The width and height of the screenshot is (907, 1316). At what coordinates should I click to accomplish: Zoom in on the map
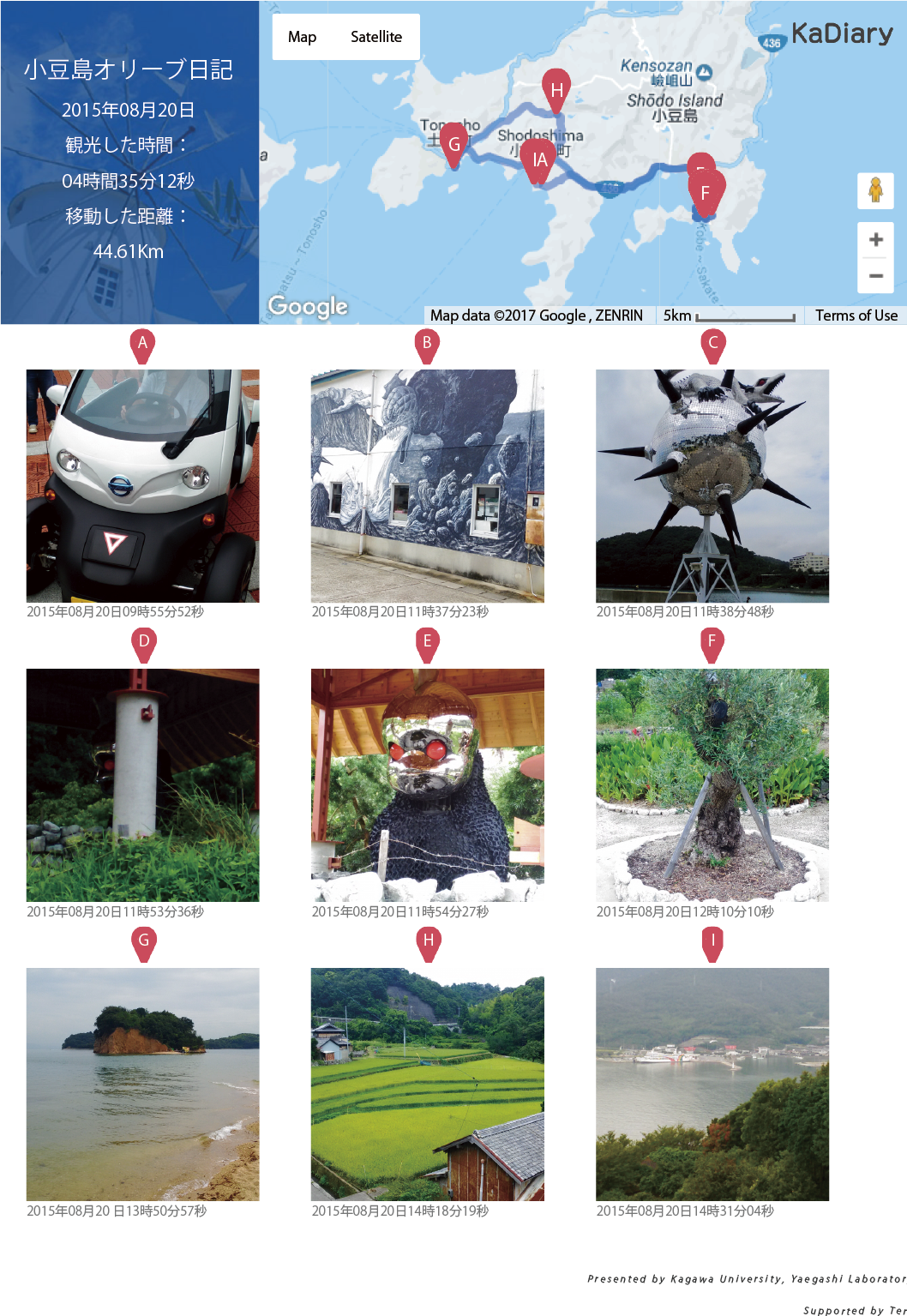875,240
